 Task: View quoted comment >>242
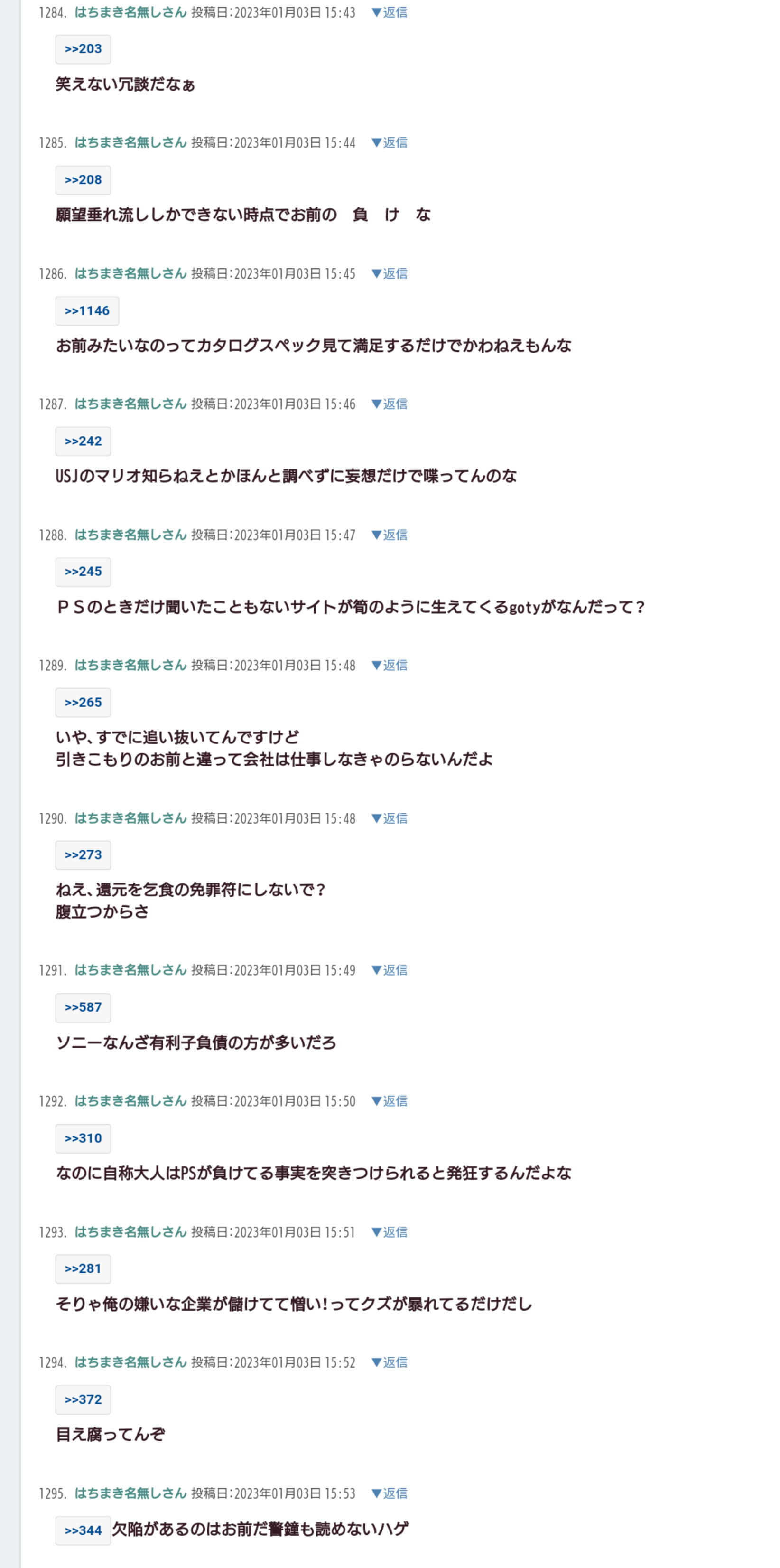[x=83, y=441]
